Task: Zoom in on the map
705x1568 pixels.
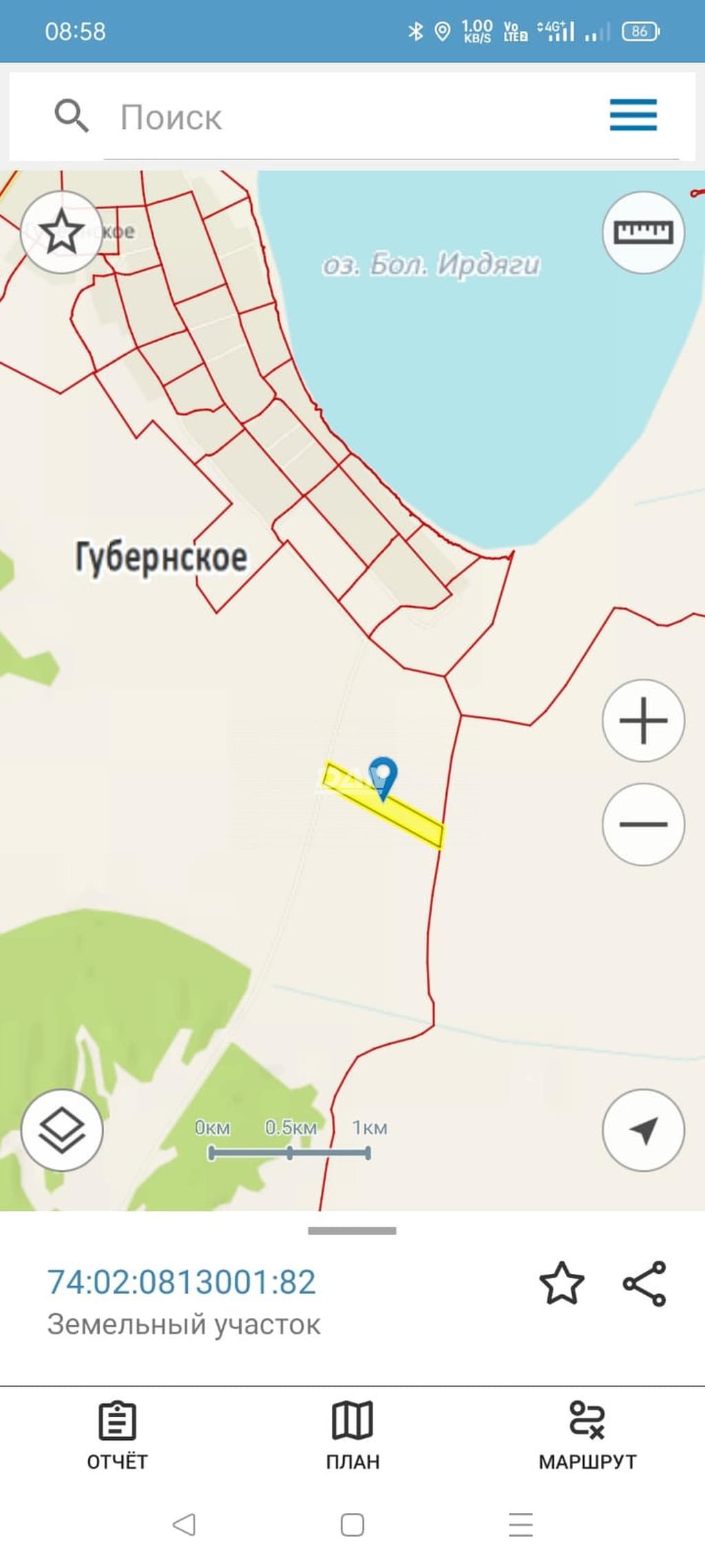Action: [643, 721]
